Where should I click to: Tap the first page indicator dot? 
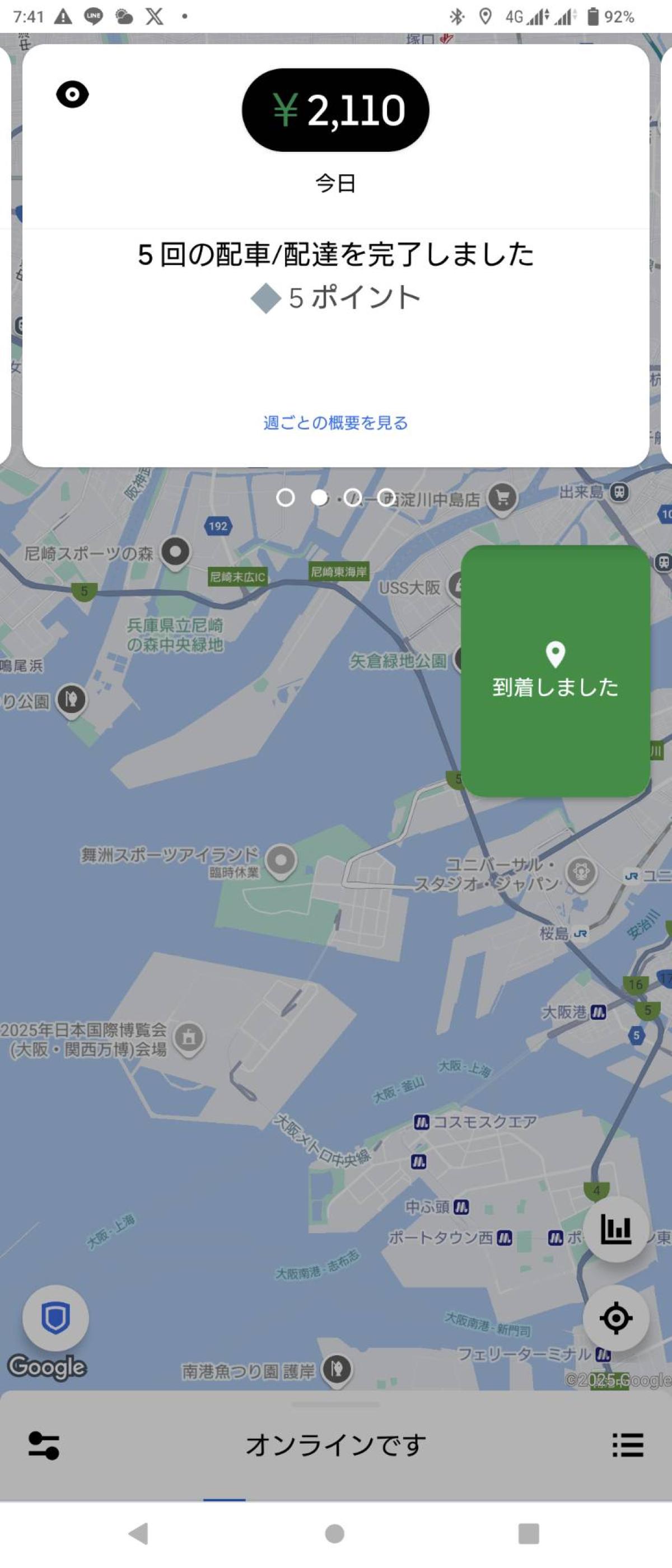tap(286, 498)
